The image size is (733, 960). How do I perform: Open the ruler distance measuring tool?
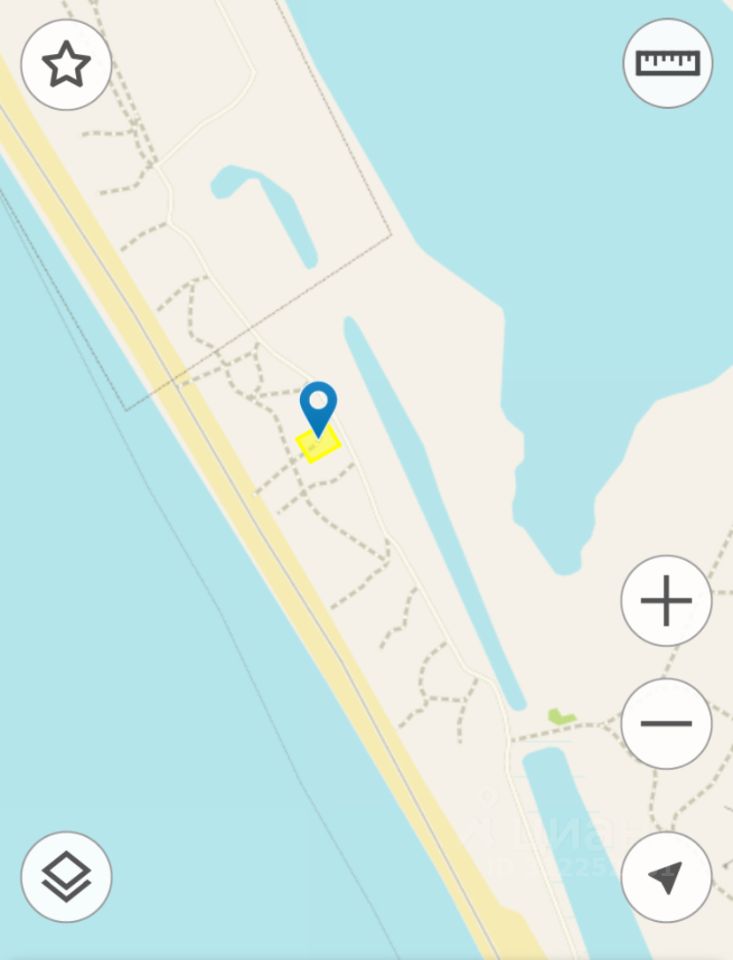pyautogui.click(x=668, y=63)
